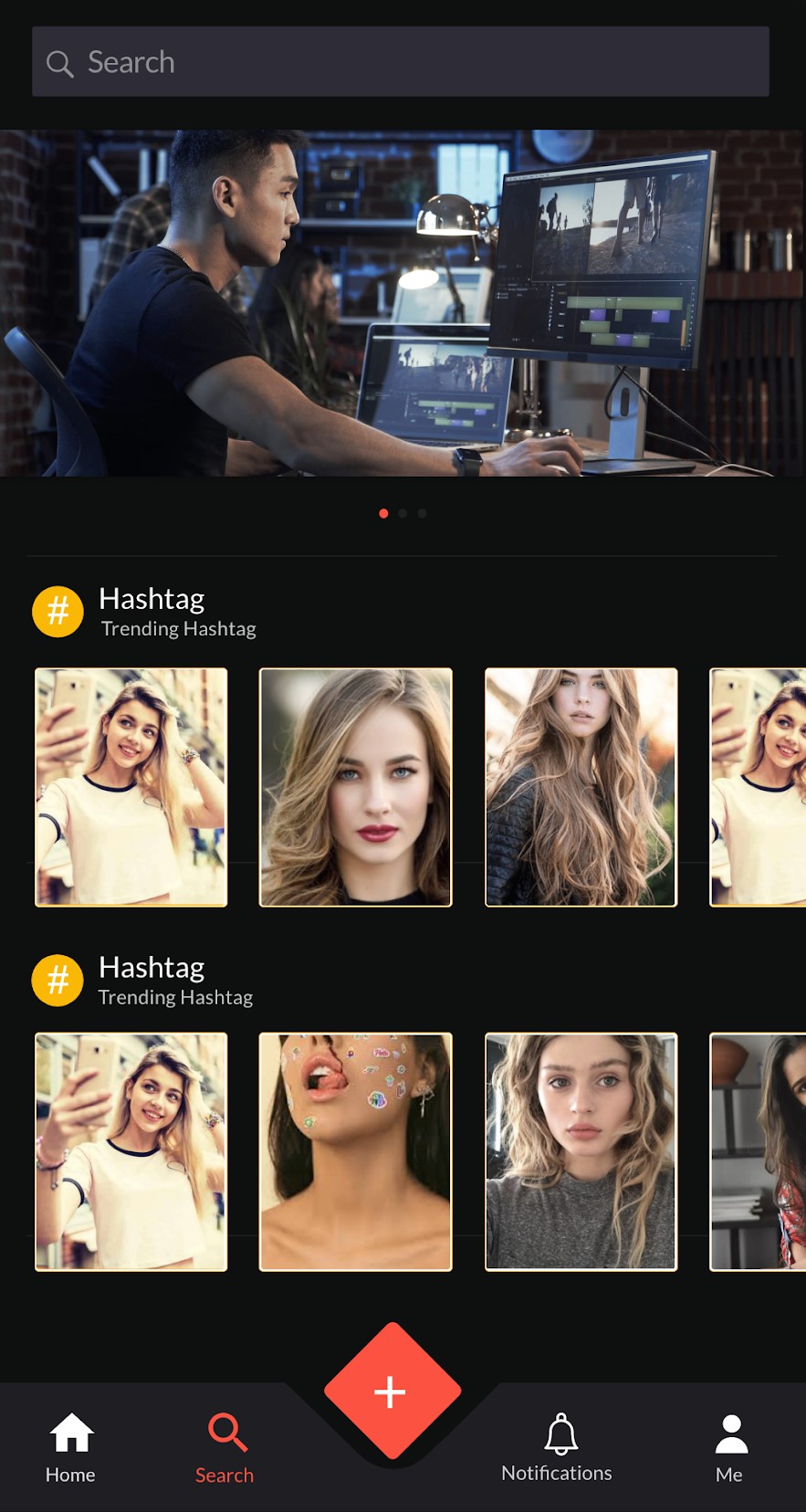Screen dimensions: 806x1512
Task: Open the red-lips portrait in first Hashtag row
Action: (356, 787)
